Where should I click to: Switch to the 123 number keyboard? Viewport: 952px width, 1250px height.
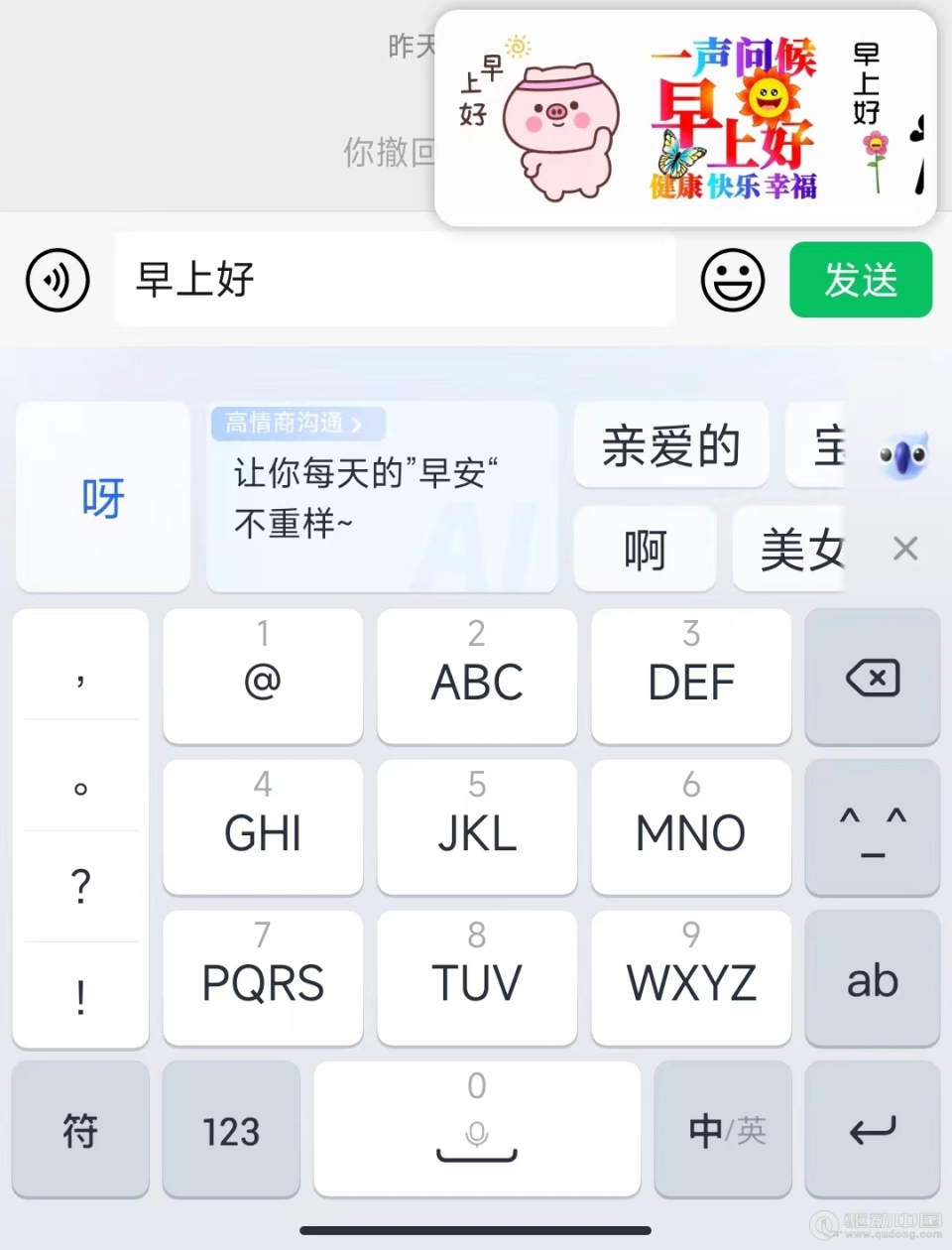click(x=231, y=1131)
